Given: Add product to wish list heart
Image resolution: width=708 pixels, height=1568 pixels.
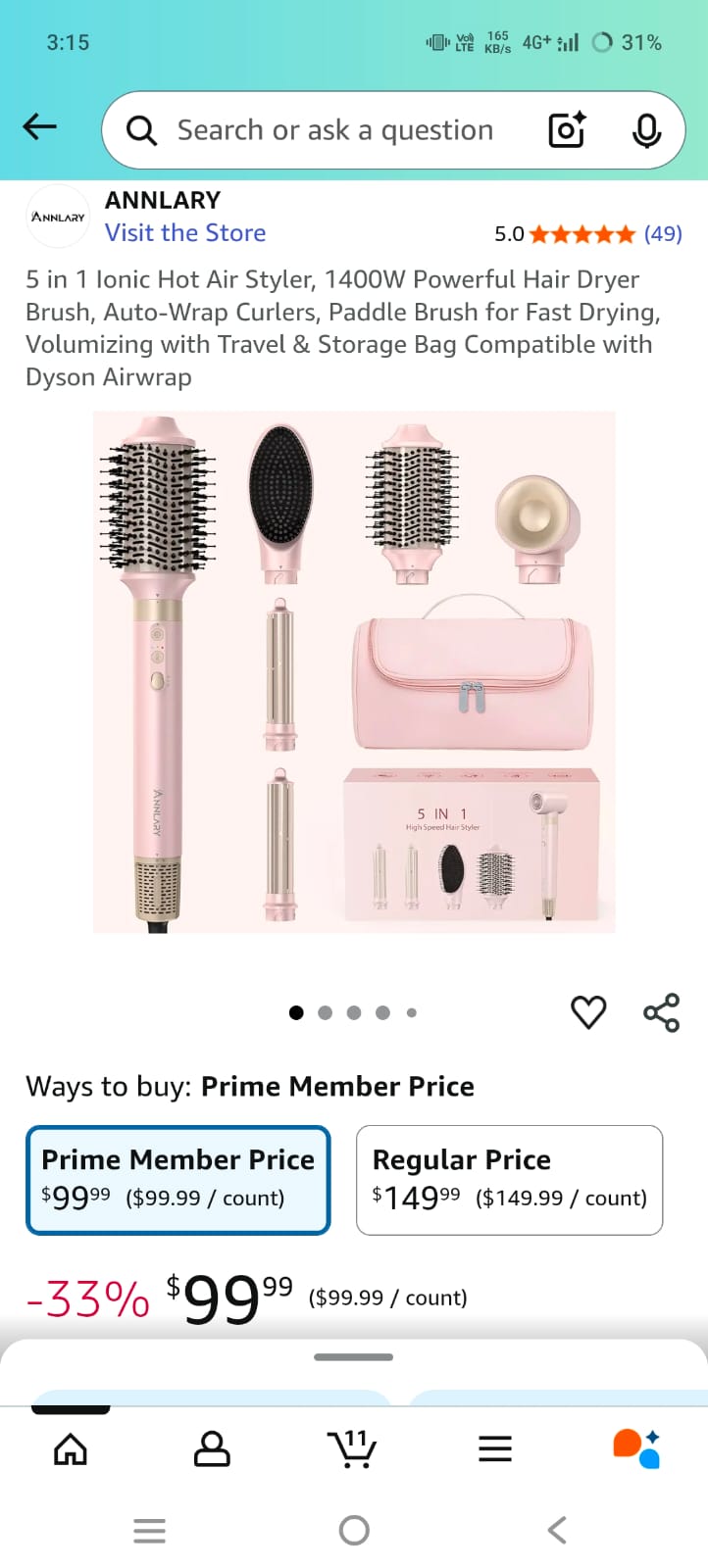Looking at the screenshot, I should click(x=588, y=1011).
